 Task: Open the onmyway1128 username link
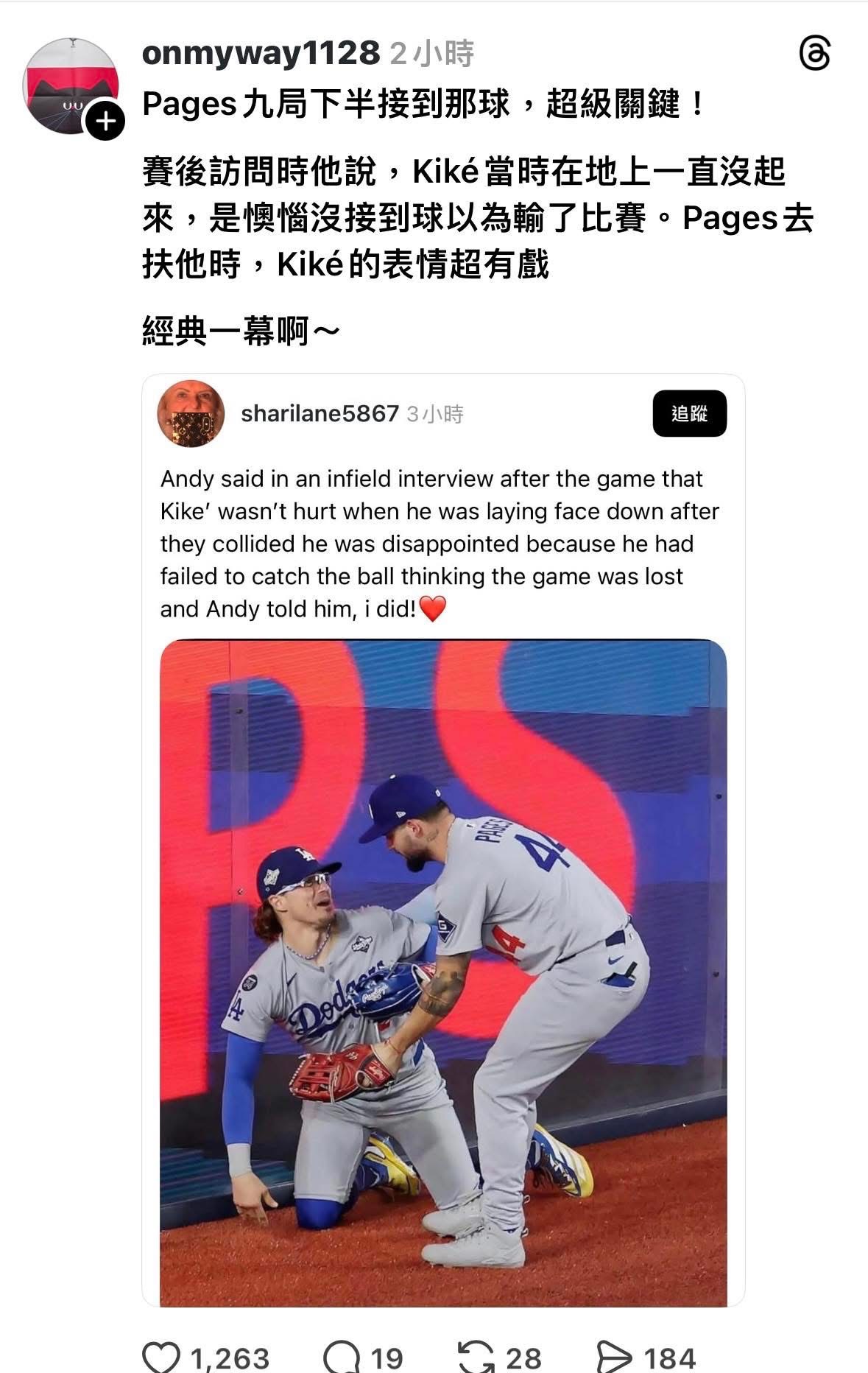click(261, 53)
